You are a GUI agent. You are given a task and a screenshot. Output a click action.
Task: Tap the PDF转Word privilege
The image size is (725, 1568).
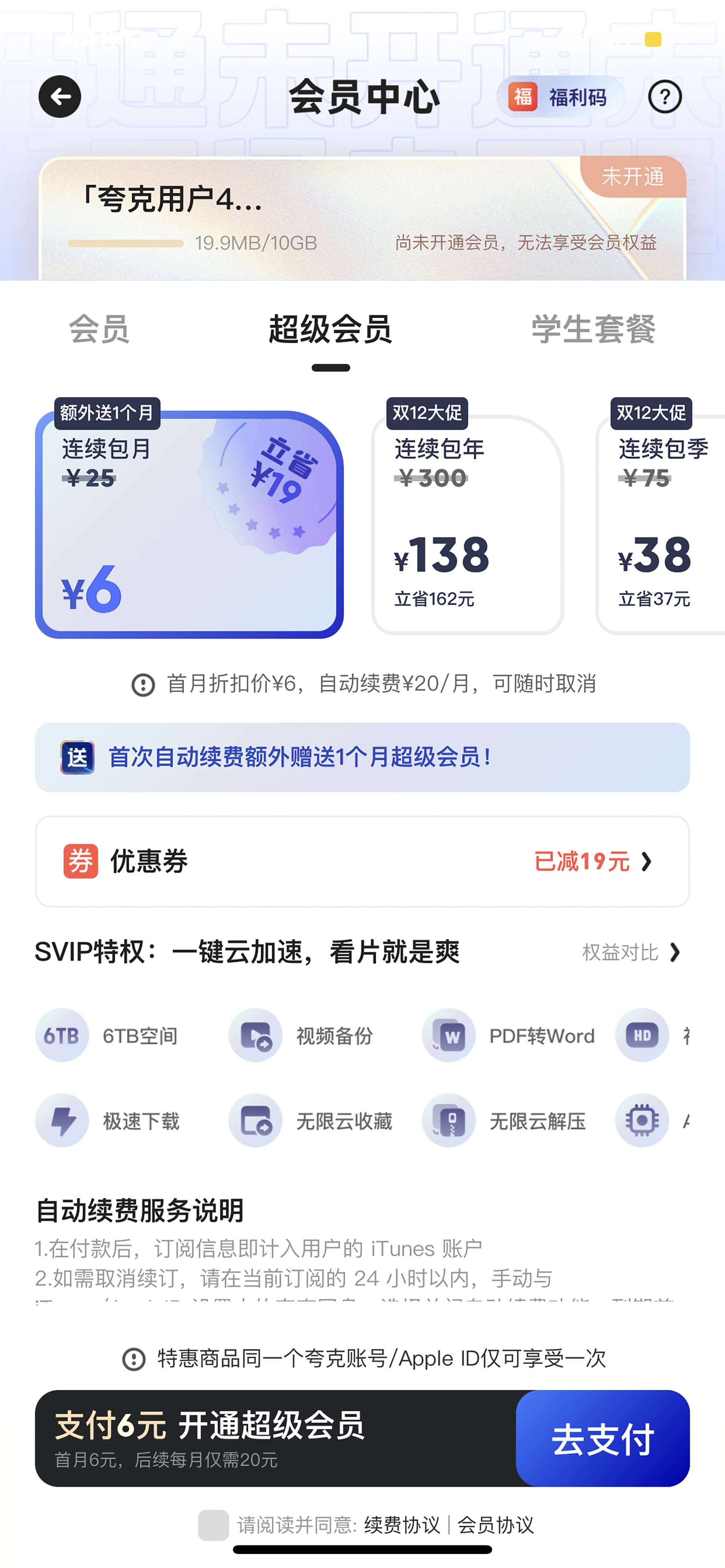point(509,1036)
